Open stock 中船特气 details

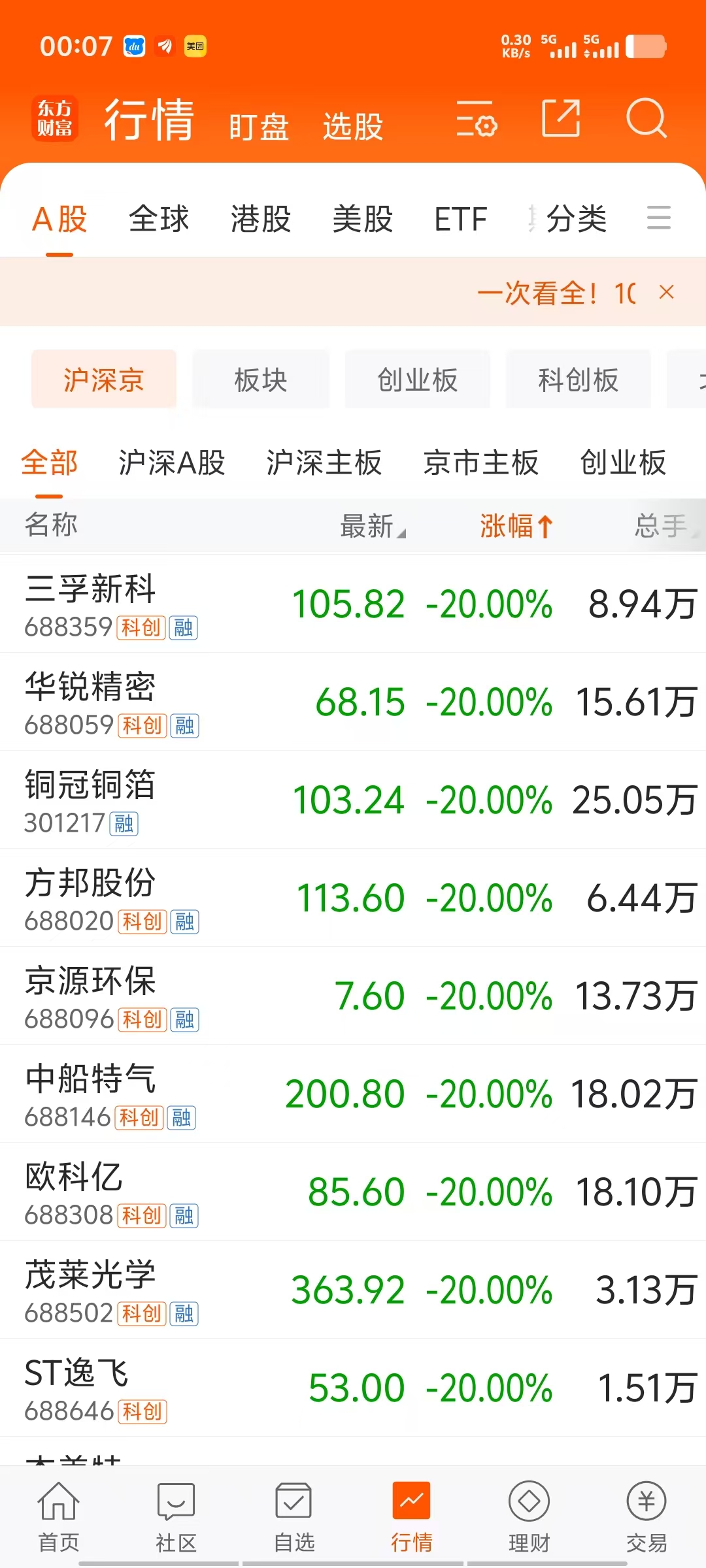(353, 1094)
